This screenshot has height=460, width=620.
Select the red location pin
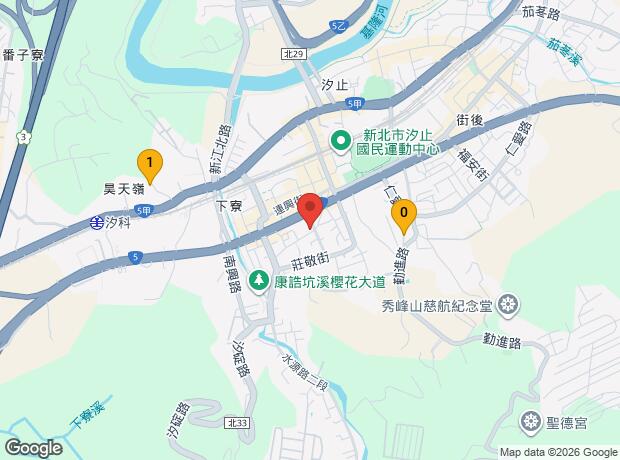click(310, 210)
